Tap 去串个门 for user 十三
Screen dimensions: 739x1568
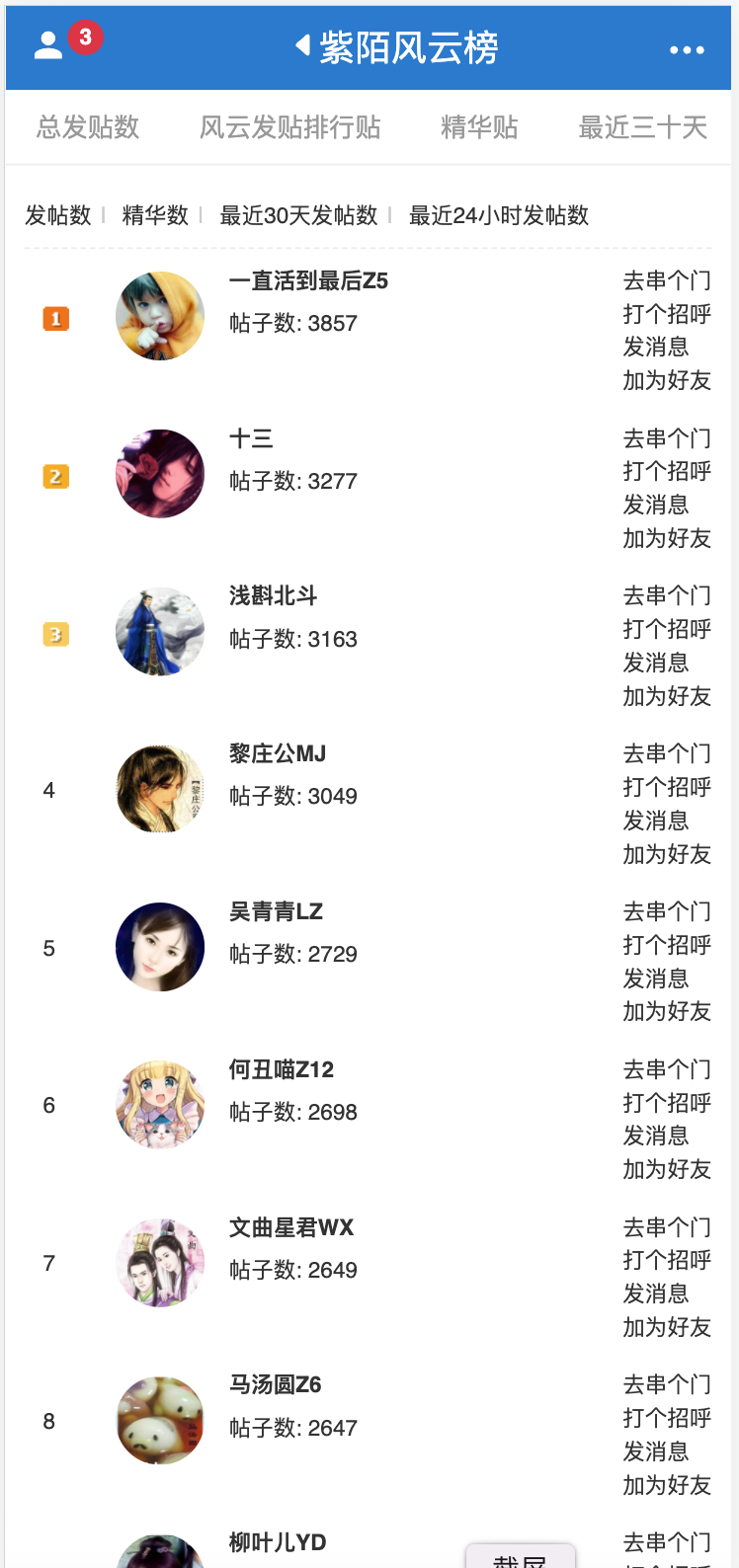pyautogui.click(x=667, y=438)
